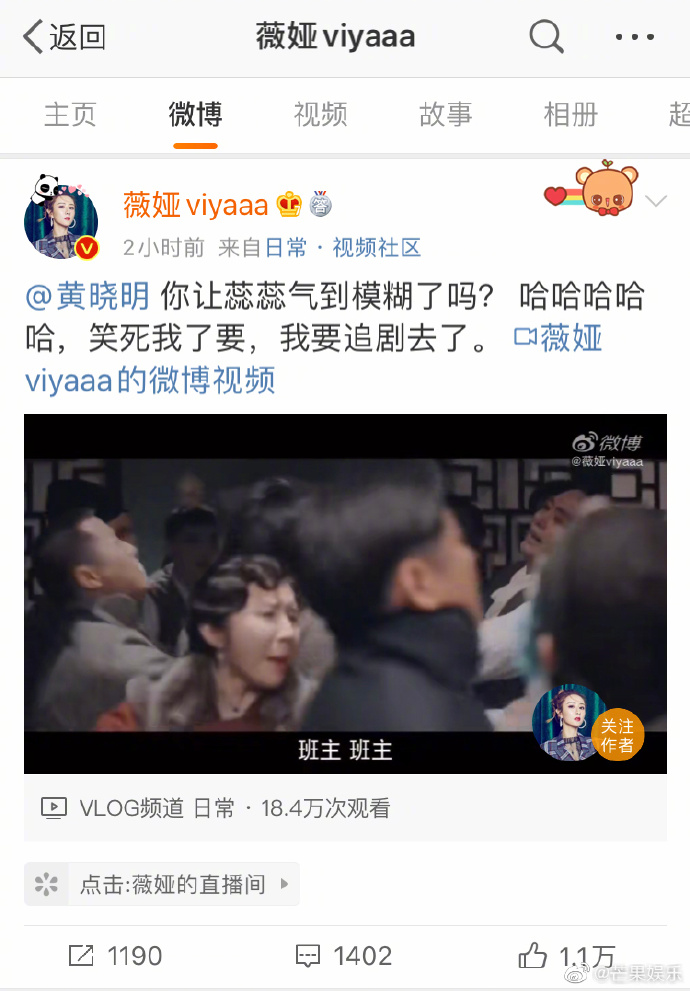The height and width of the screenshot is (991, 690).
Task: Open the three-dot overflow menu
Action: click(634, 38)
